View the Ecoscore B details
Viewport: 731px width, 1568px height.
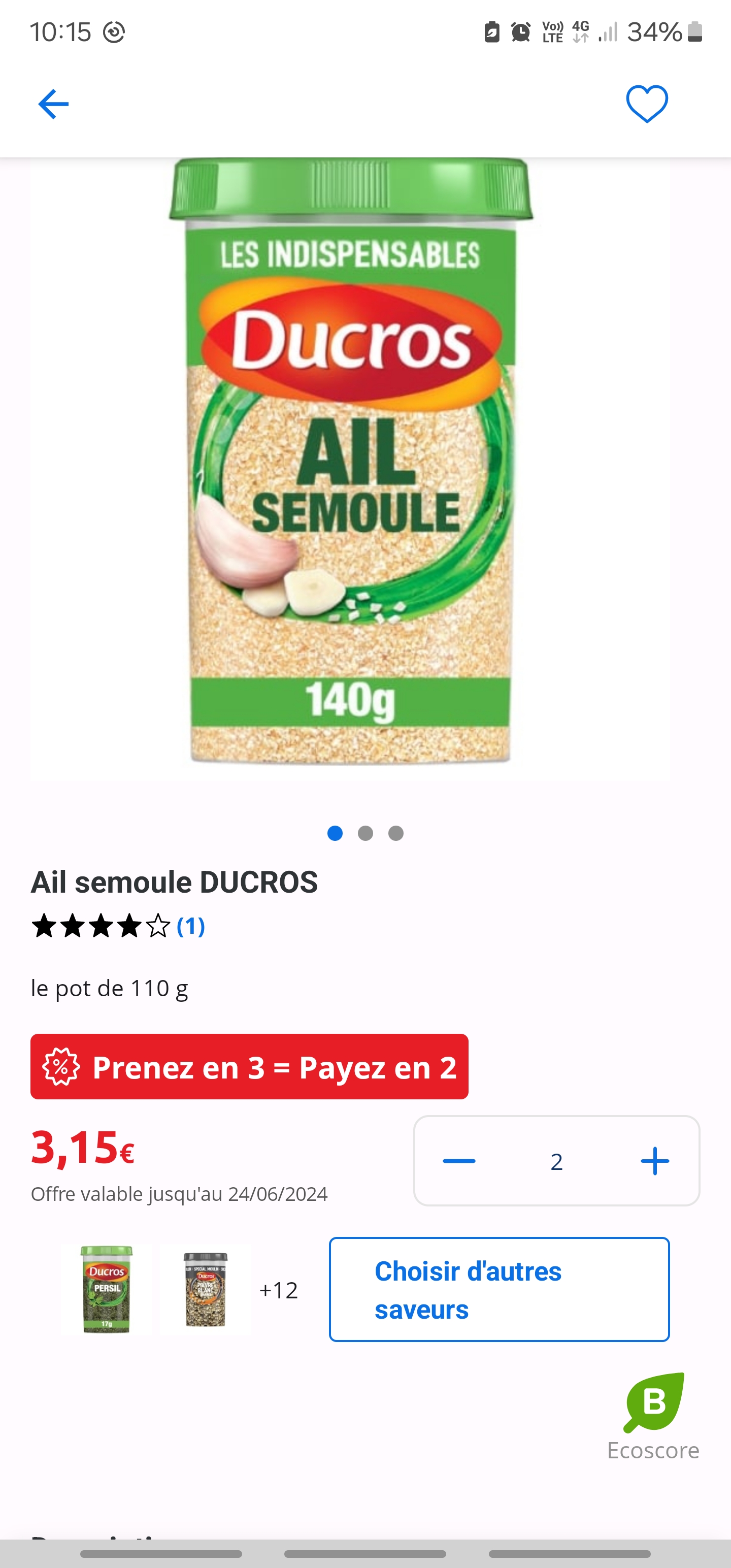click(653, 1417)
